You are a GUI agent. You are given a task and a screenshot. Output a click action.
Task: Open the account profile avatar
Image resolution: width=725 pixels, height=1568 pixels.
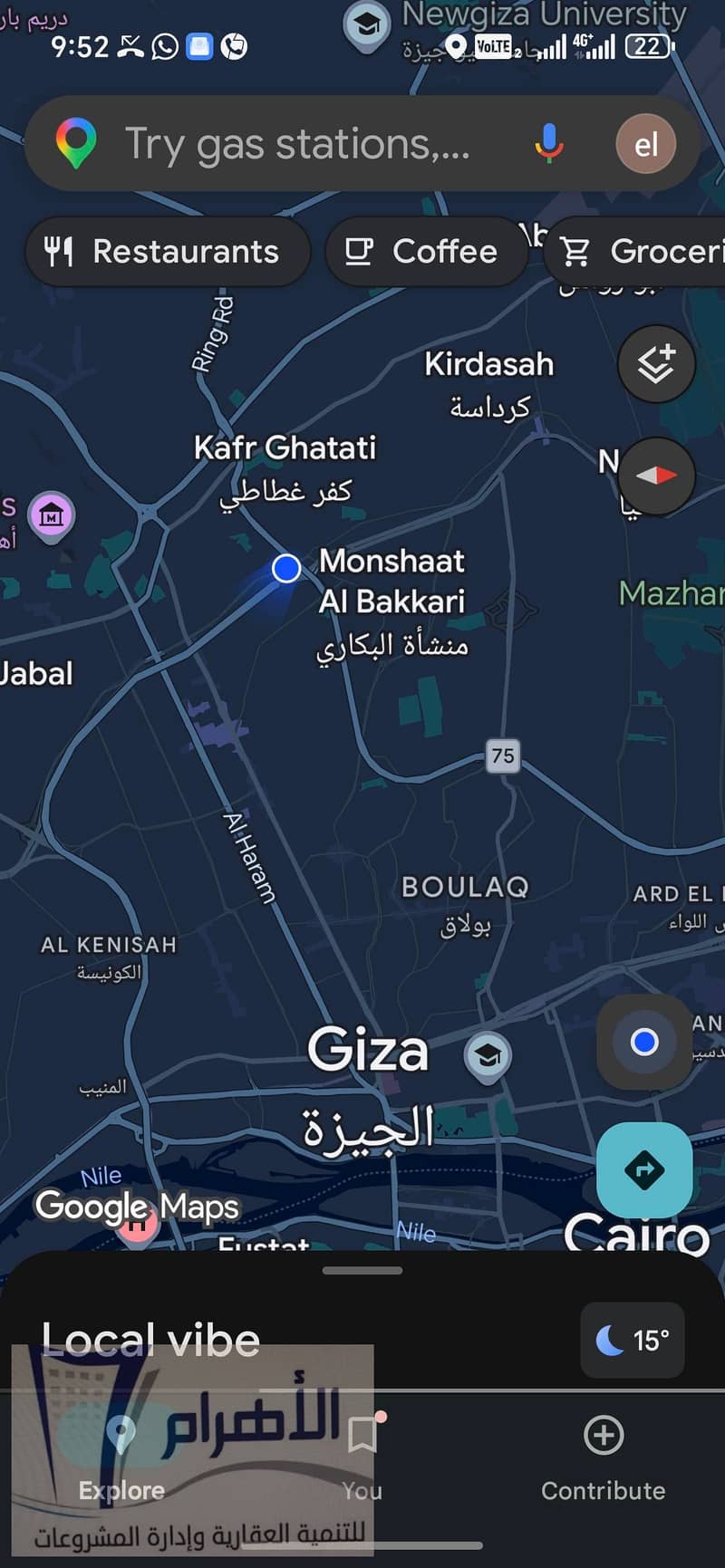(x=645, y=144)
